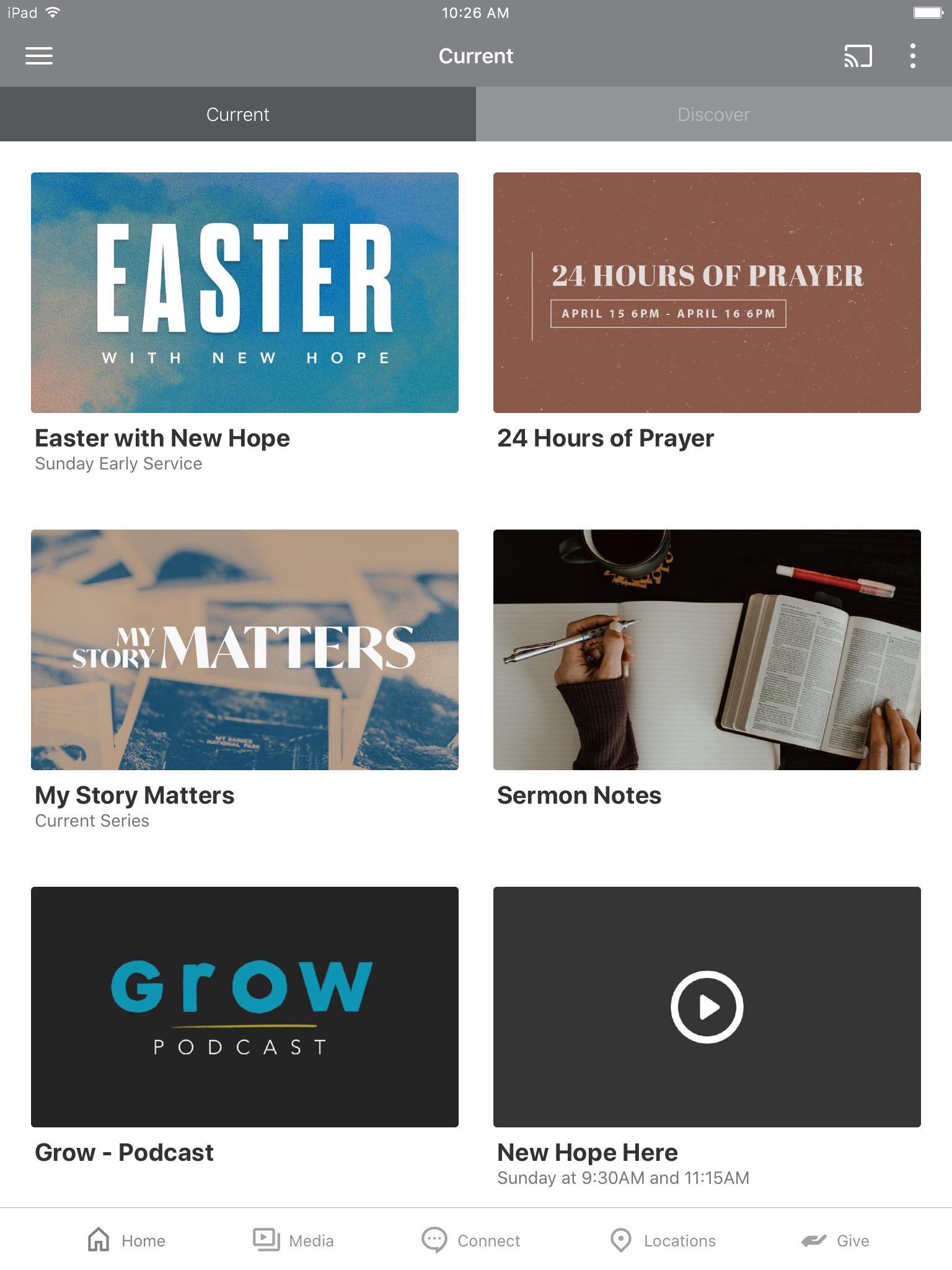Viewport: 952px width, 1270px height.
Task: View the Locations tab
Action: click(663, 1240)
